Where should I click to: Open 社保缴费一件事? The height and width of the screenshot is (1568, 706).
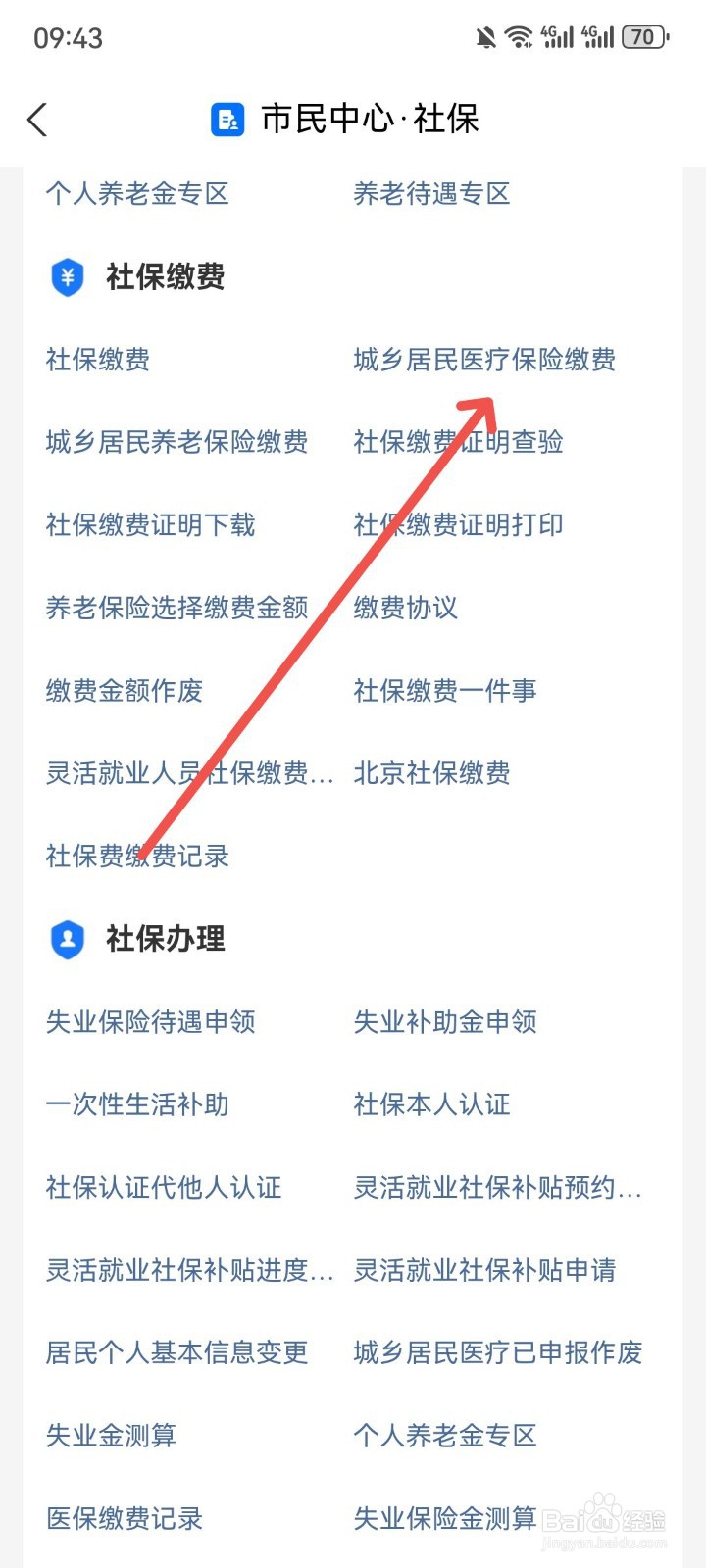(x=445, y=691)
